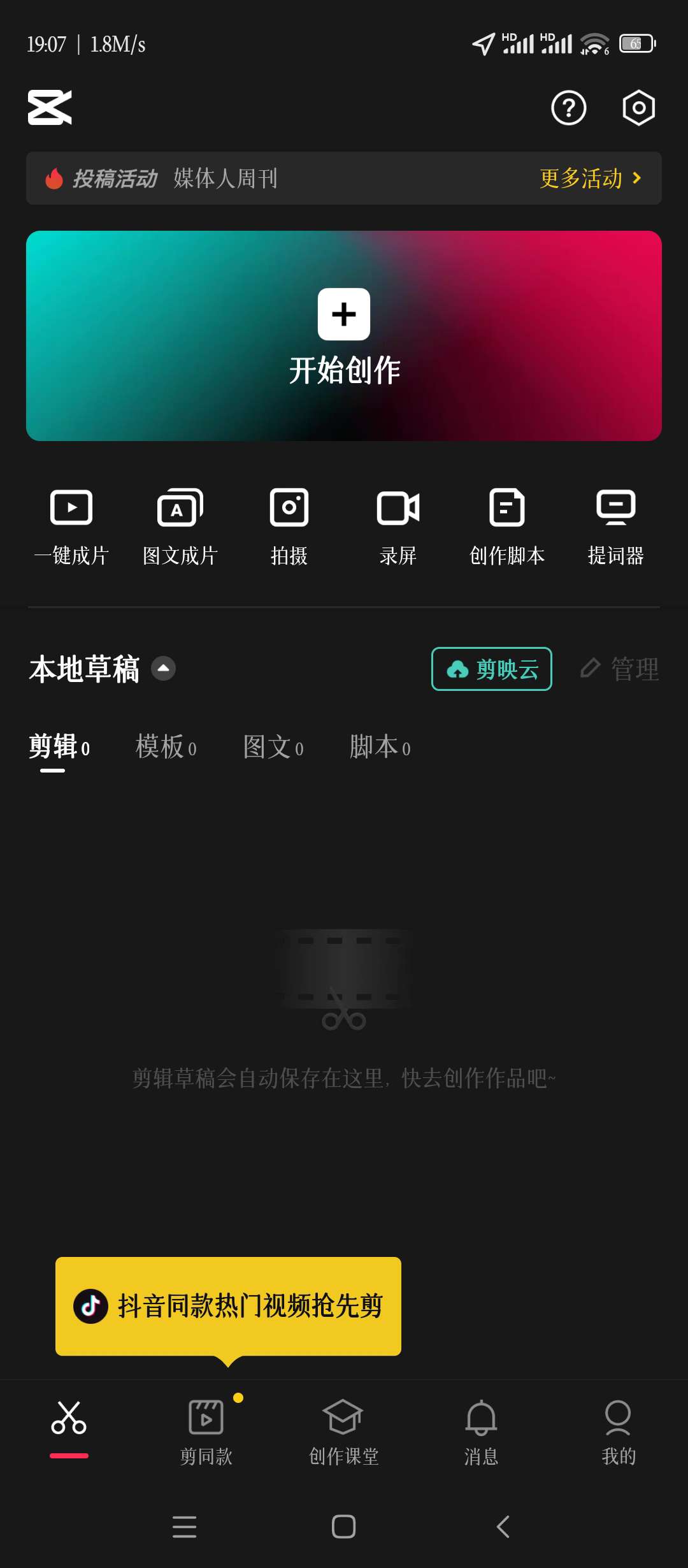Switch to 脚本 drafts tab
688x1568 pixels.
(x=380, y=747)
